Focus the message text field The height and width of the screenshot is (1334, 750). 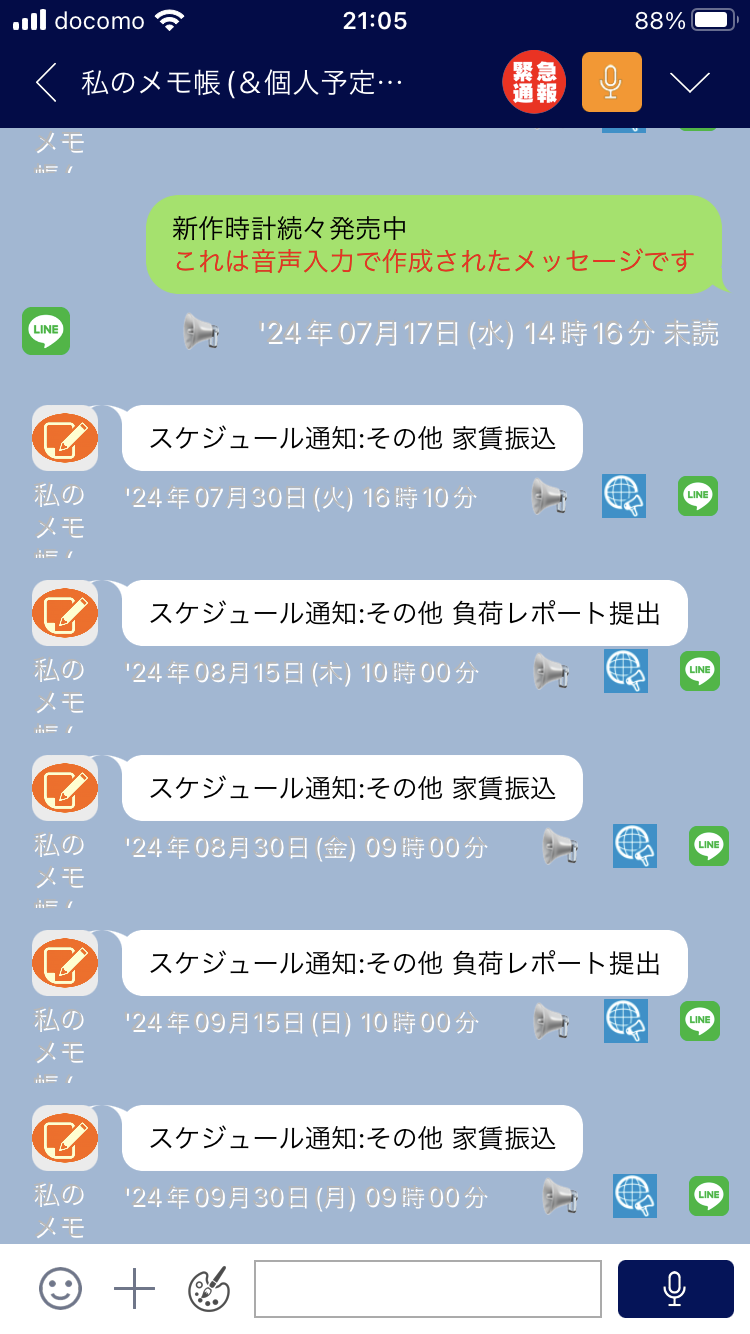pos(428,1288)
